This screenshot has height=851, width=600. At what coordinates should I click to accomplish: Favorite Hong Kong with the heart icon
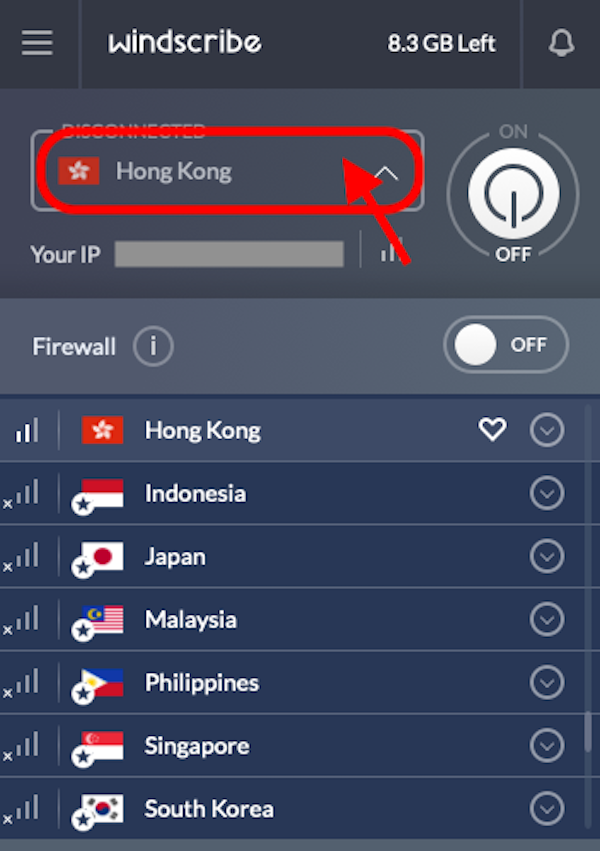tap(492, 431)
